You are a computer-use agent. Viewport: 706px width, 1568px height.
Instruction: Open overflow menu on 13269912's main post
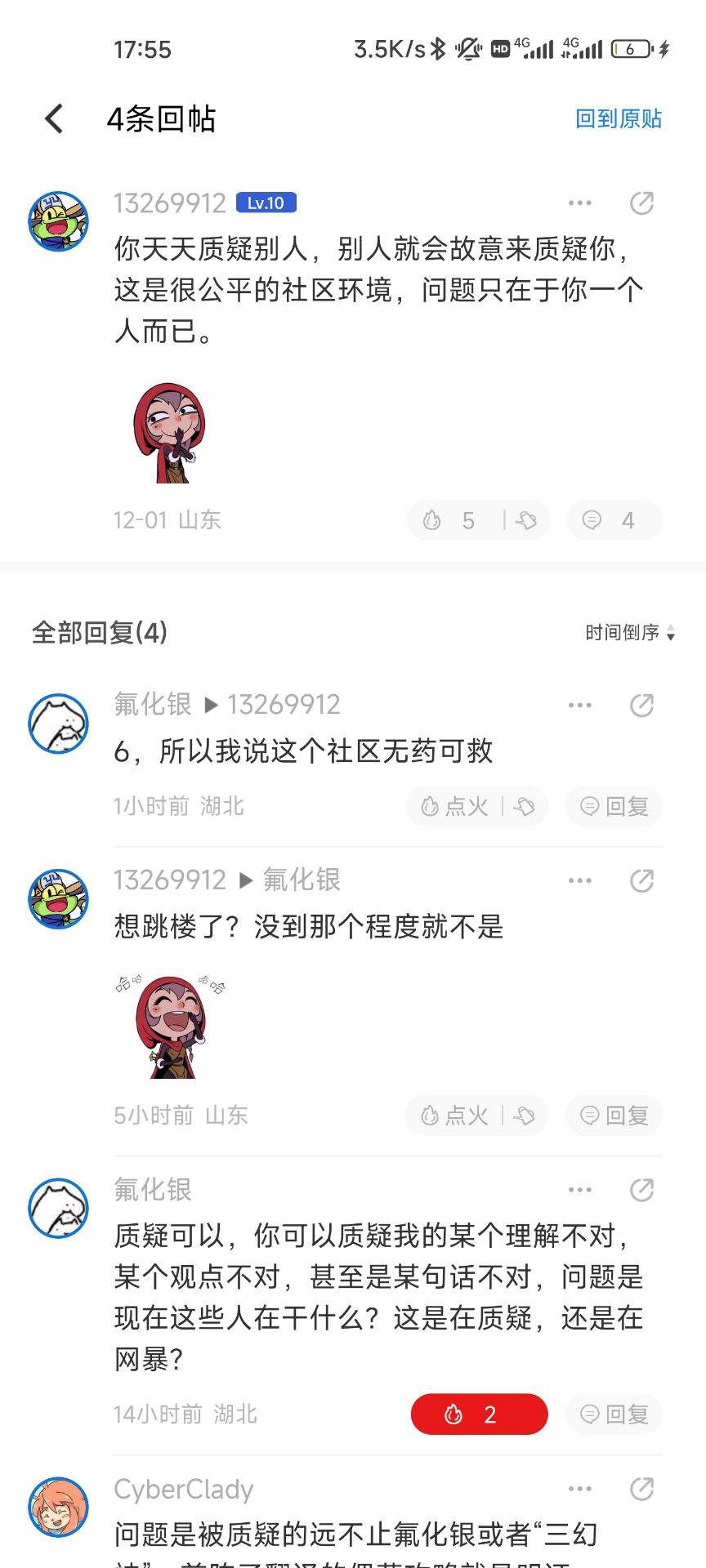coord(579,203)
